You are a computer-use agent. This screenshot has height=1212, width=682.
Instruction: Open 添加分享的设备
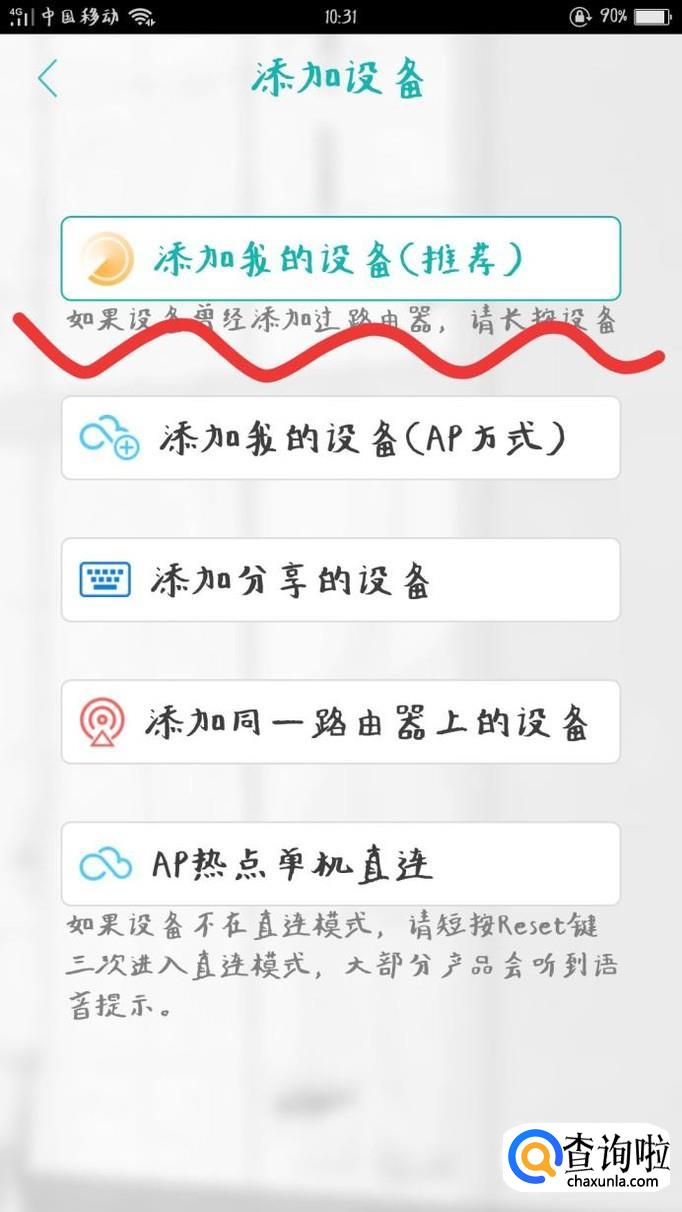pyautogui.click(x=340, y=580)
